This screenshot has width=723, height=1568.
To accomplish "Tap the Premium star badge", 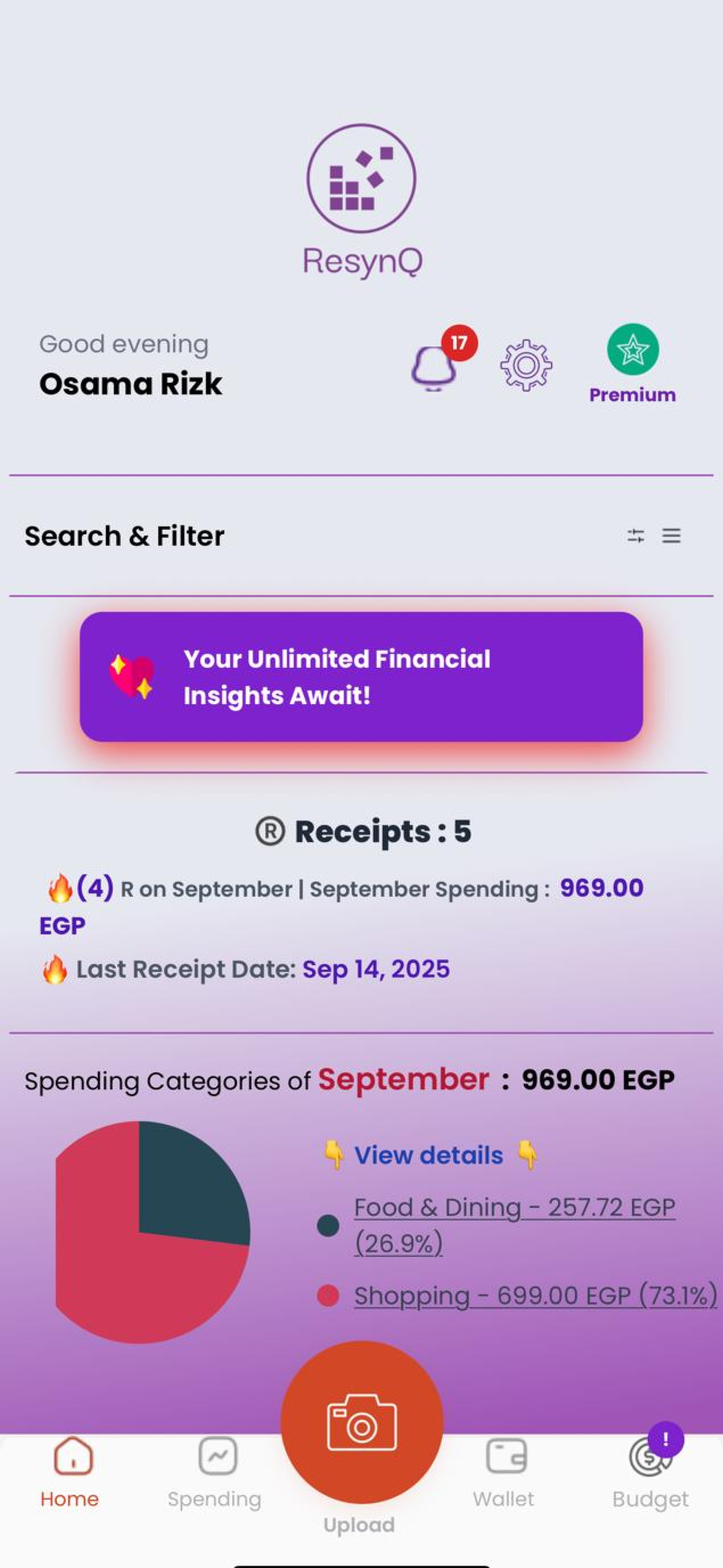I will point(632,350).
